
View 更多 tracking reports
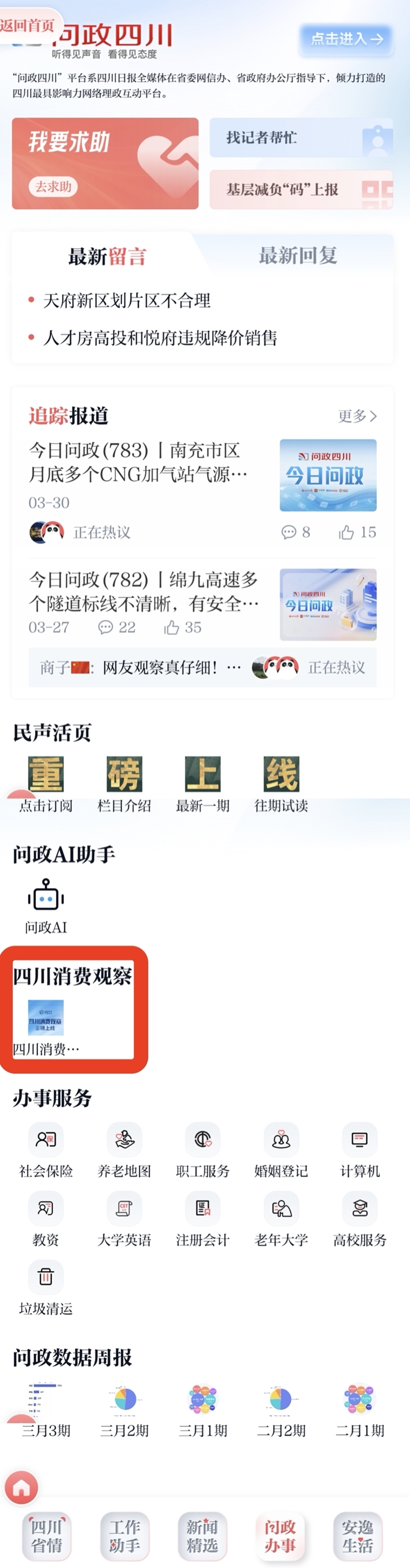(x=357, y=417)
